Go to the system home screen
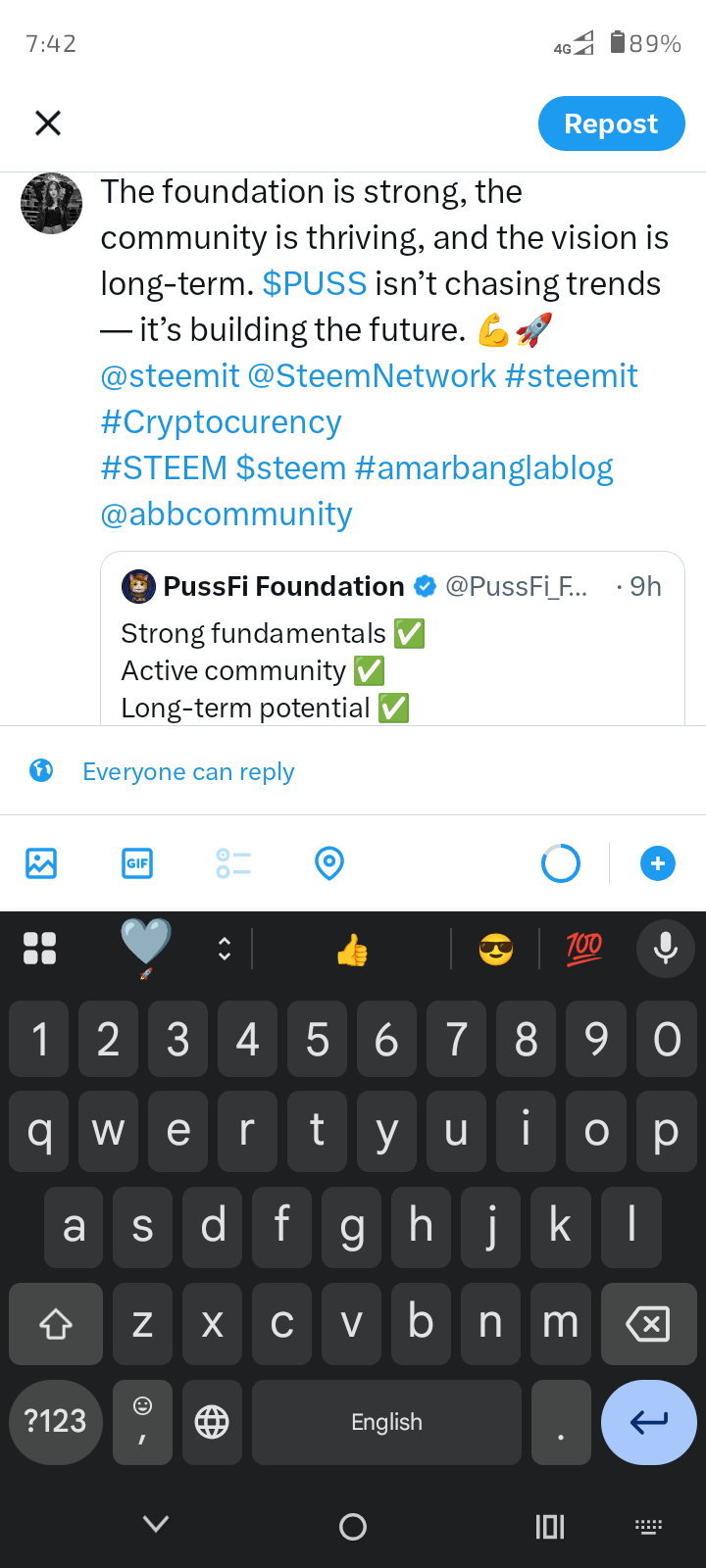Viewport: 706px width, 1568px height. coord(353,1526)
